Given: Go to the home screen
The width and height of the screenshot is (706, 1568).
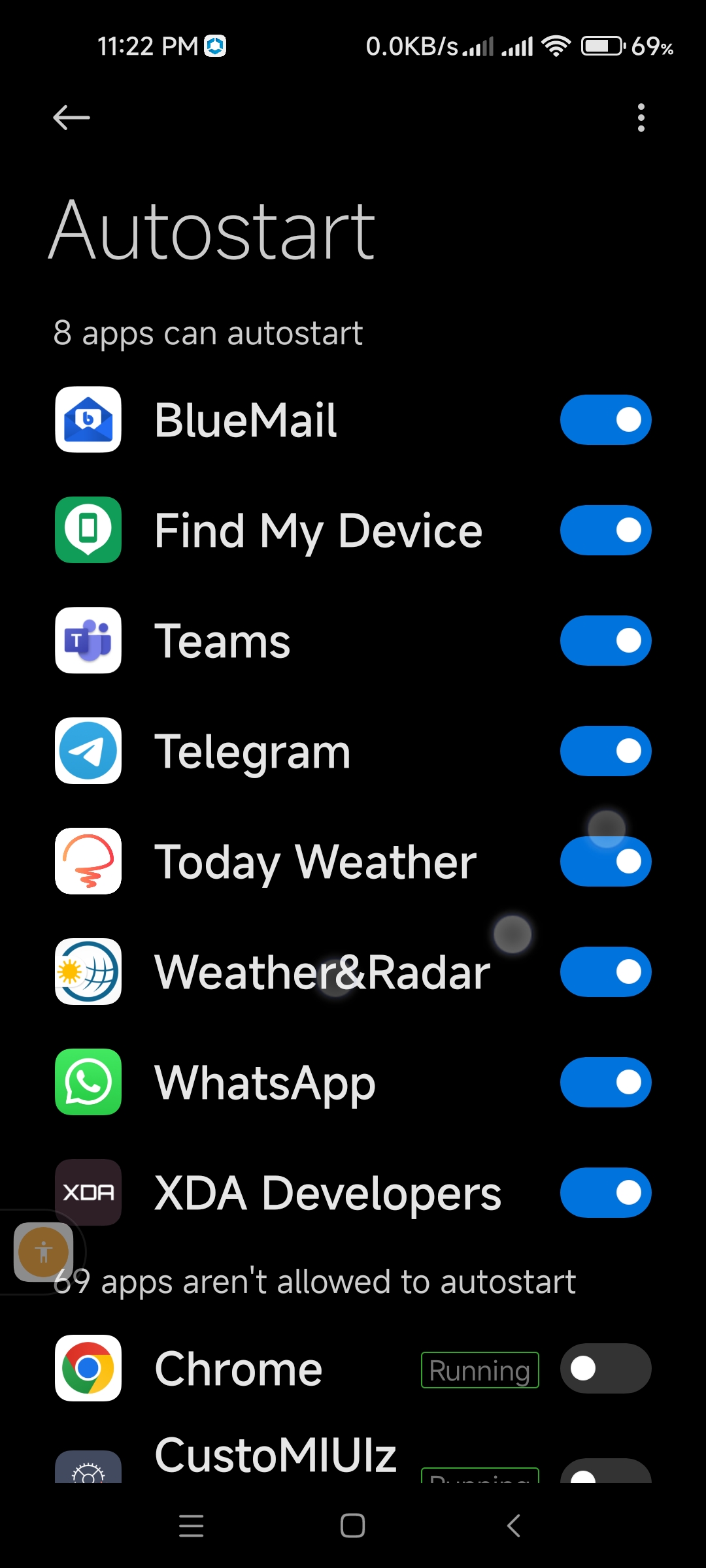Looking at the screenshot, I should click(352, 1526).
